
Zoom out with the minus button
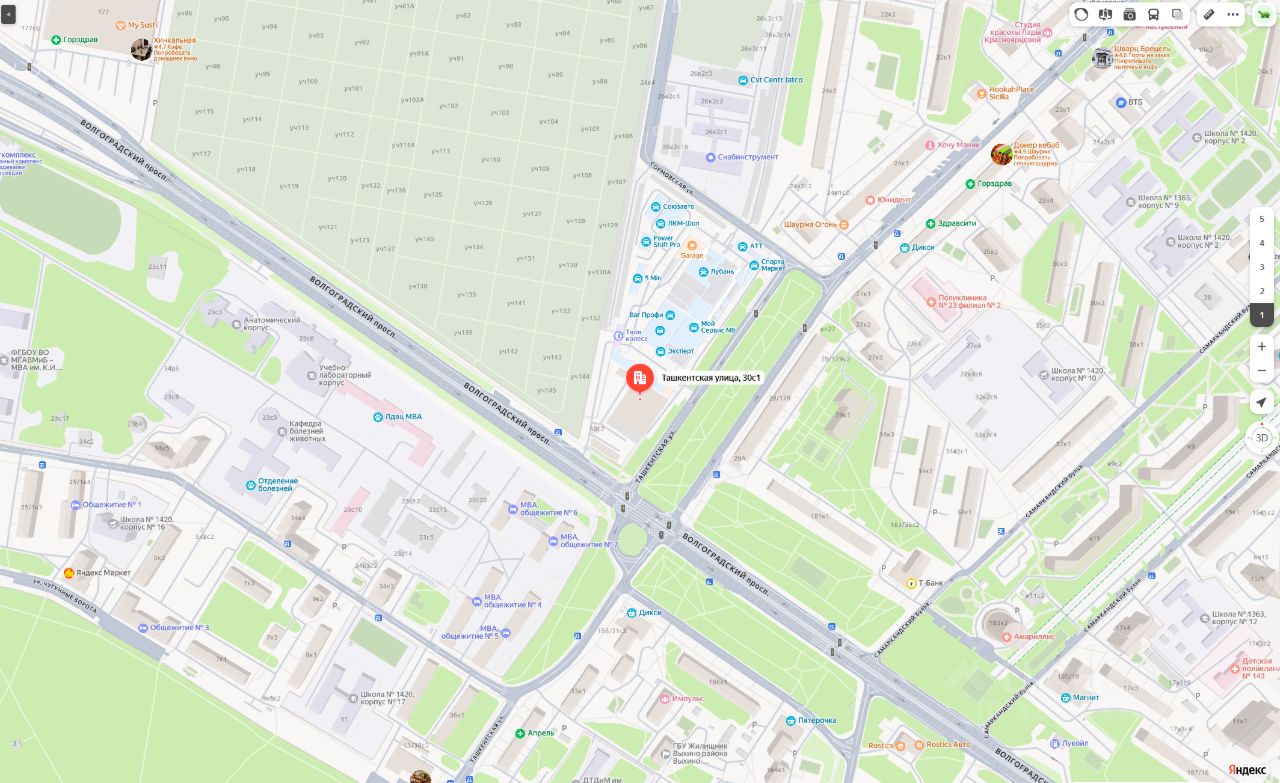coord(1262,370)
